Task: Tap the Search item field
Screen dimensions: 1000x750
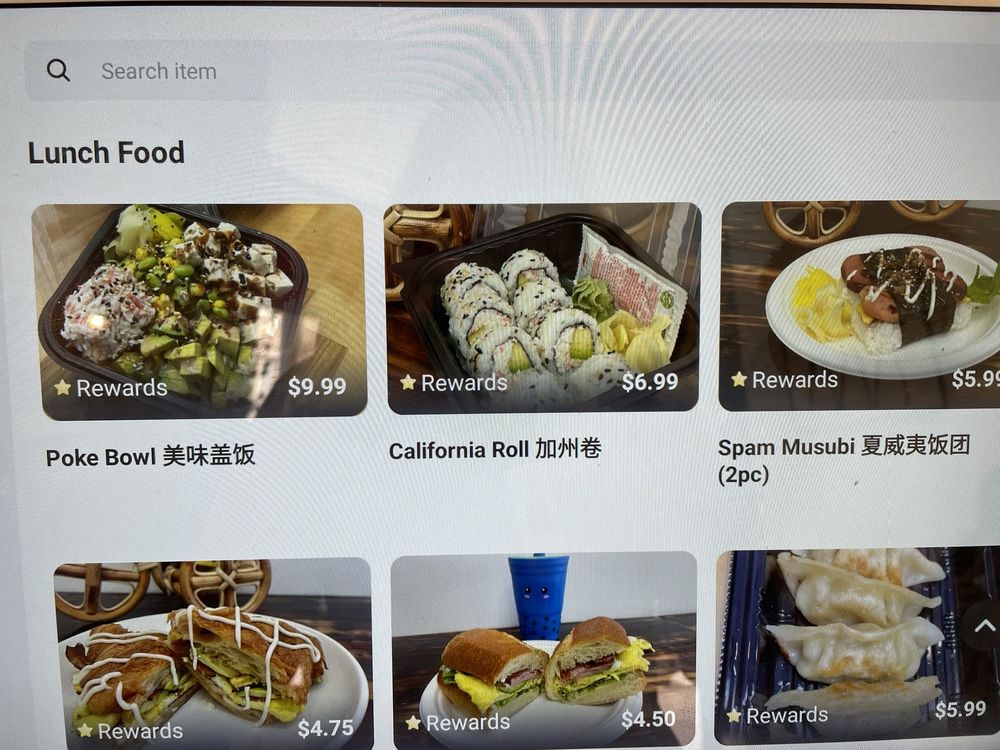Action: point(400,71)
